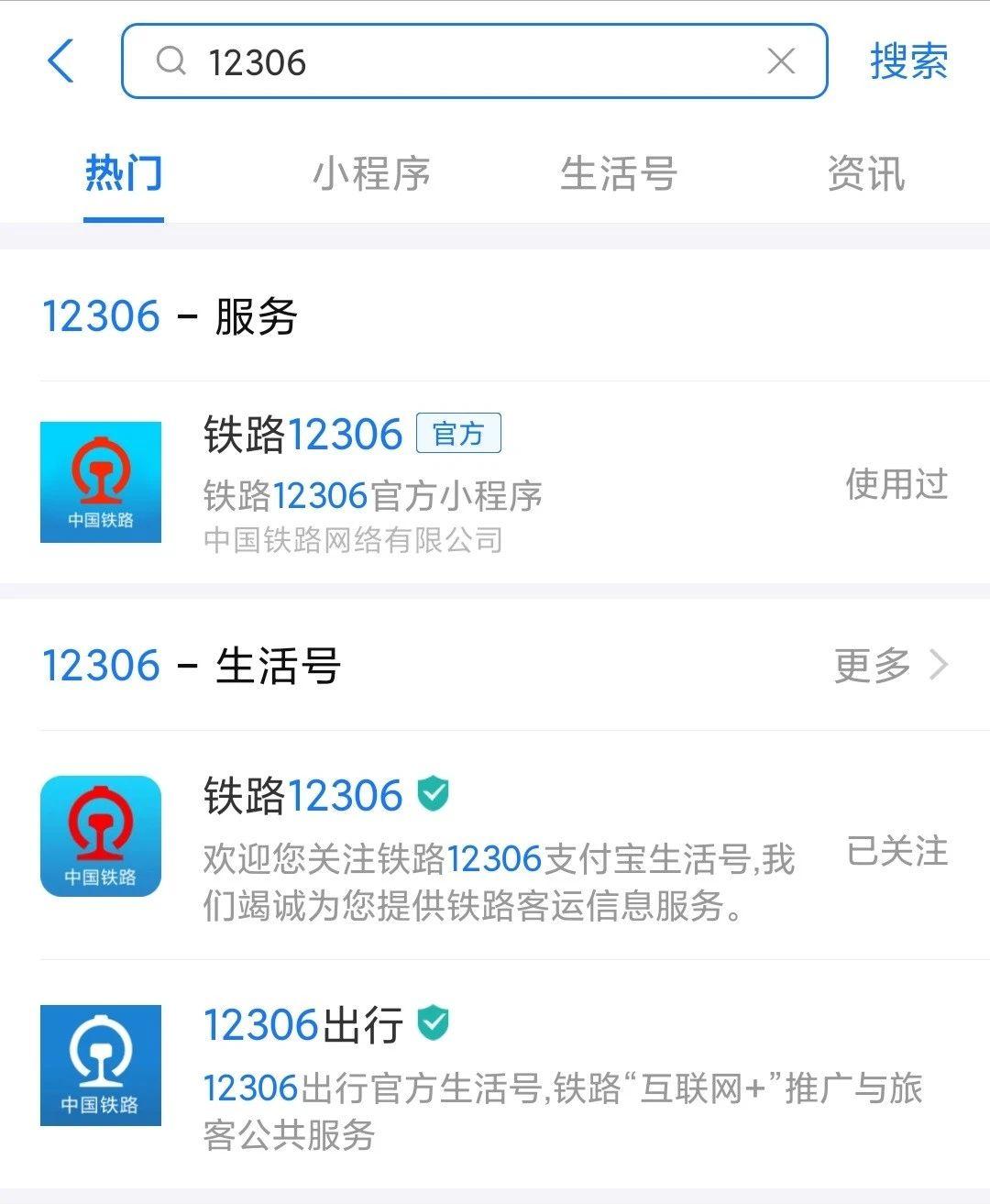Click the X to clear search text

point(780,61)
